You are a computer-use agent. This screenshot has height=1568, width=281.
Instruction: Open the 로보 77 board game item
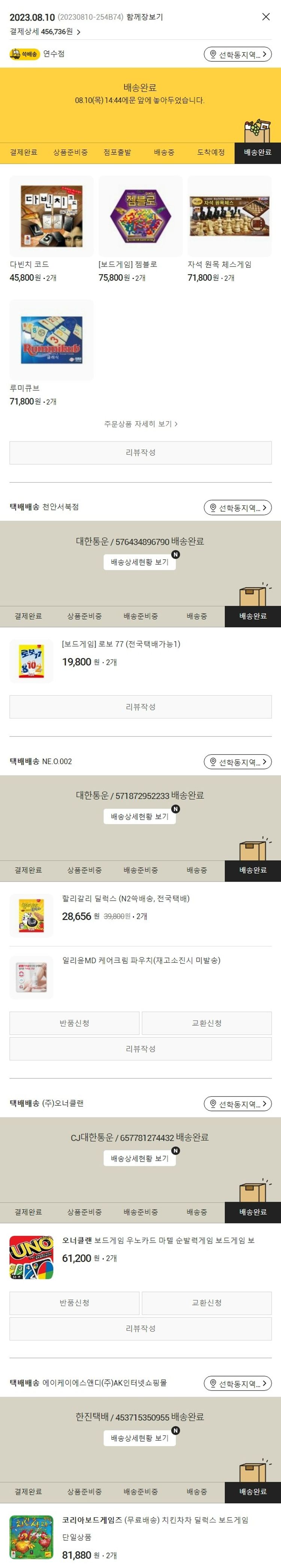point(121,644)
